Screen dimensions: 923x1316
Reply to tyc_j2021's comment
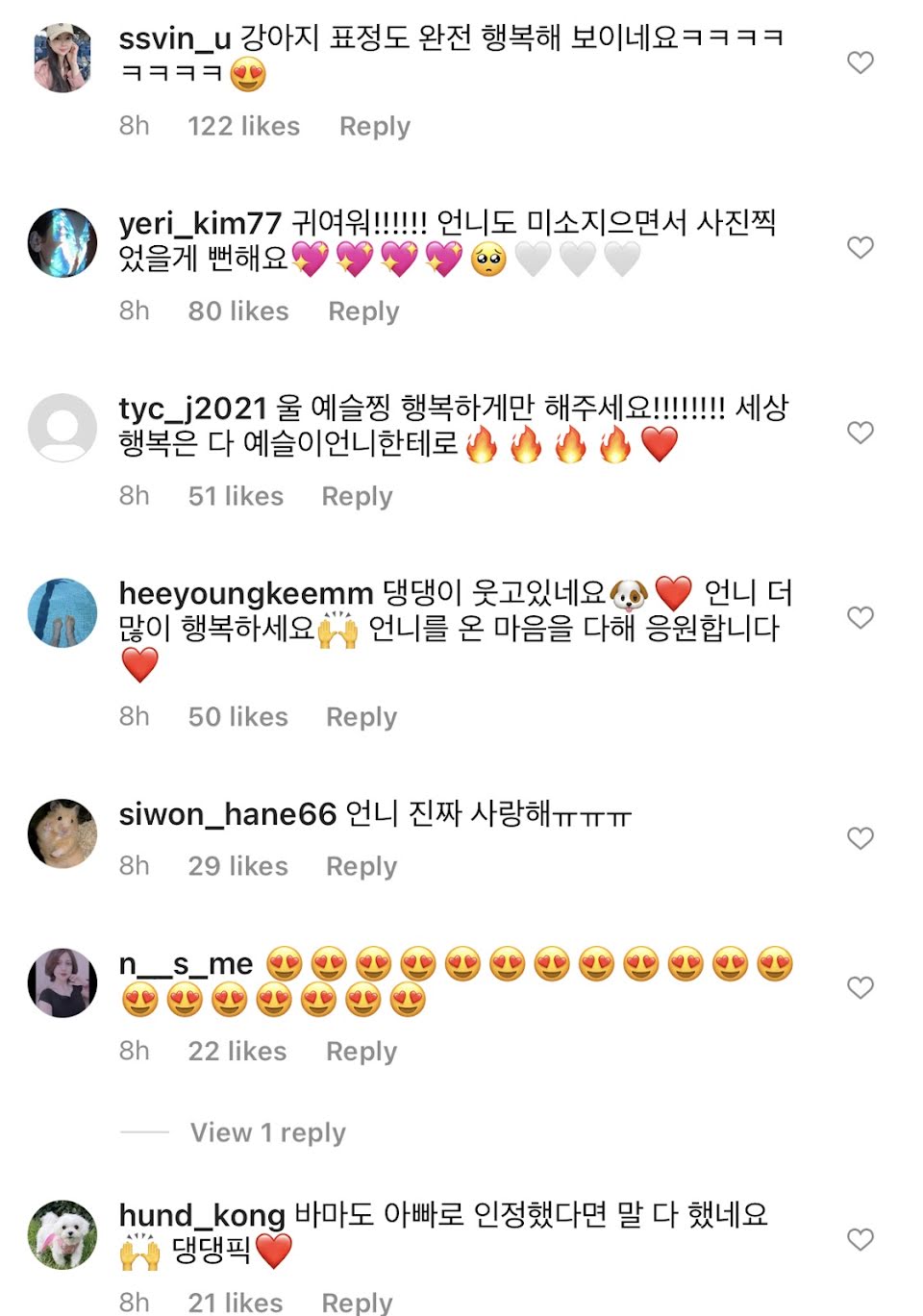357,496
